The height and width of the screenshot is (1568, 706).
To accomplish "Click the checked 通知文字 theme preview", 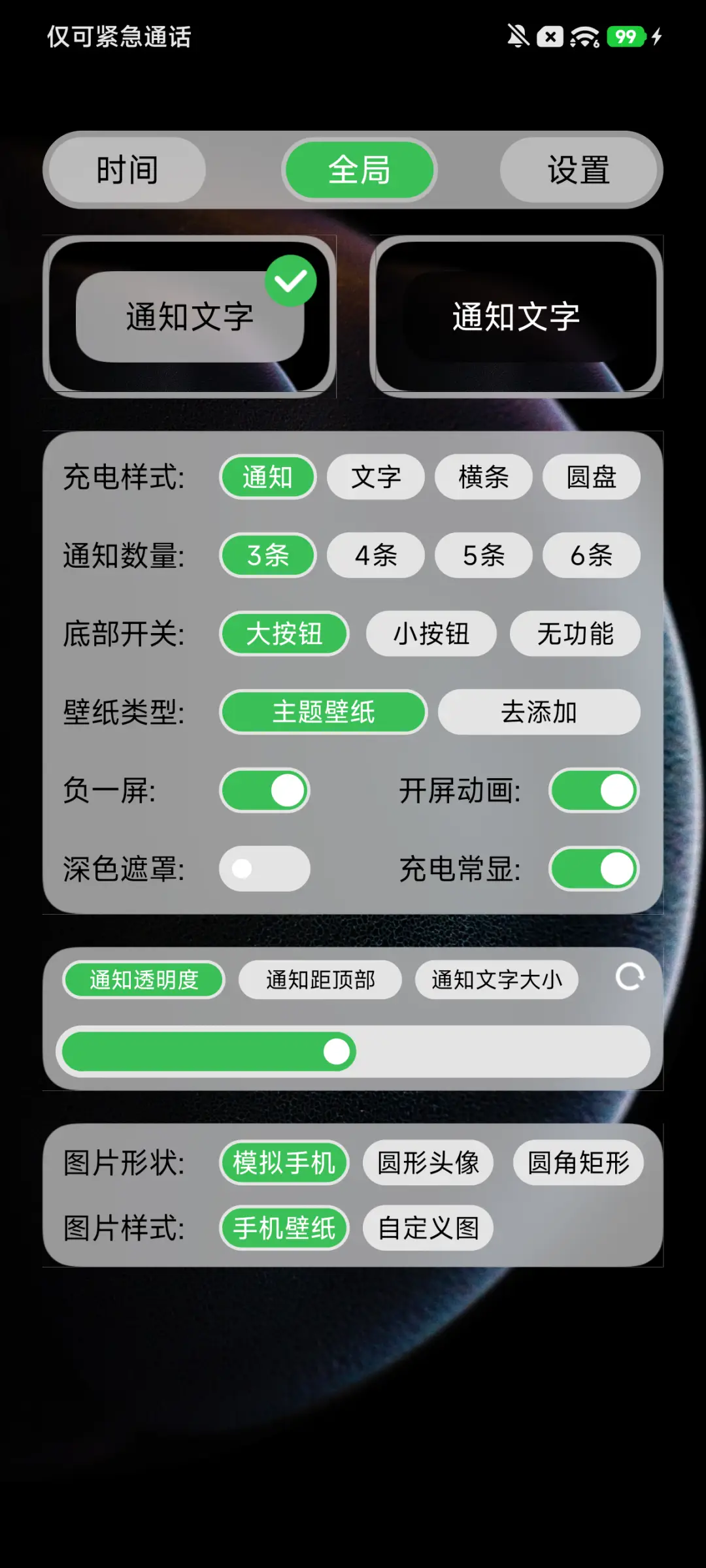I will [x=190, y=317].
